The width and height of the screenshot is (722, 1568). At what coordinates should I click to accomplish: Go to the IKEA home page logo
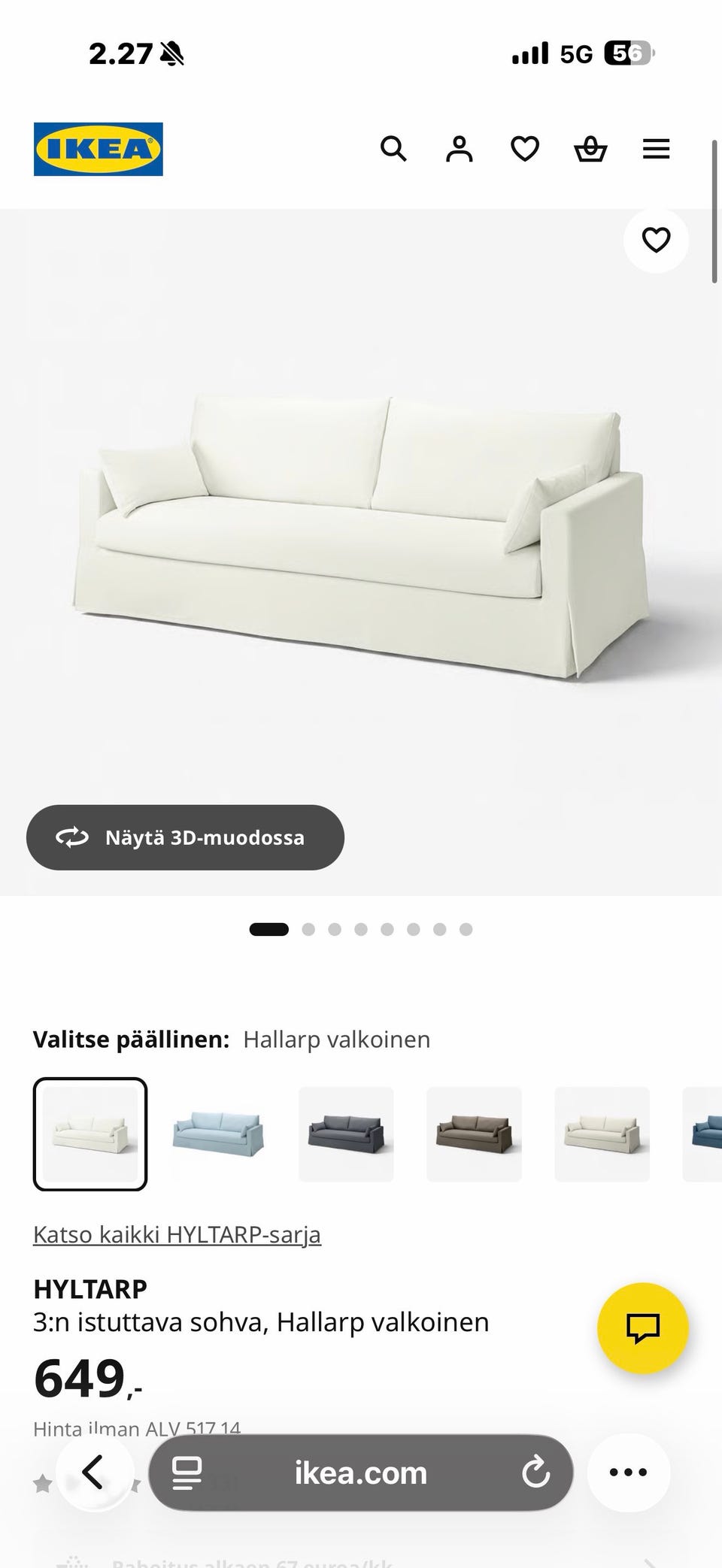click(x=98, y=149)
